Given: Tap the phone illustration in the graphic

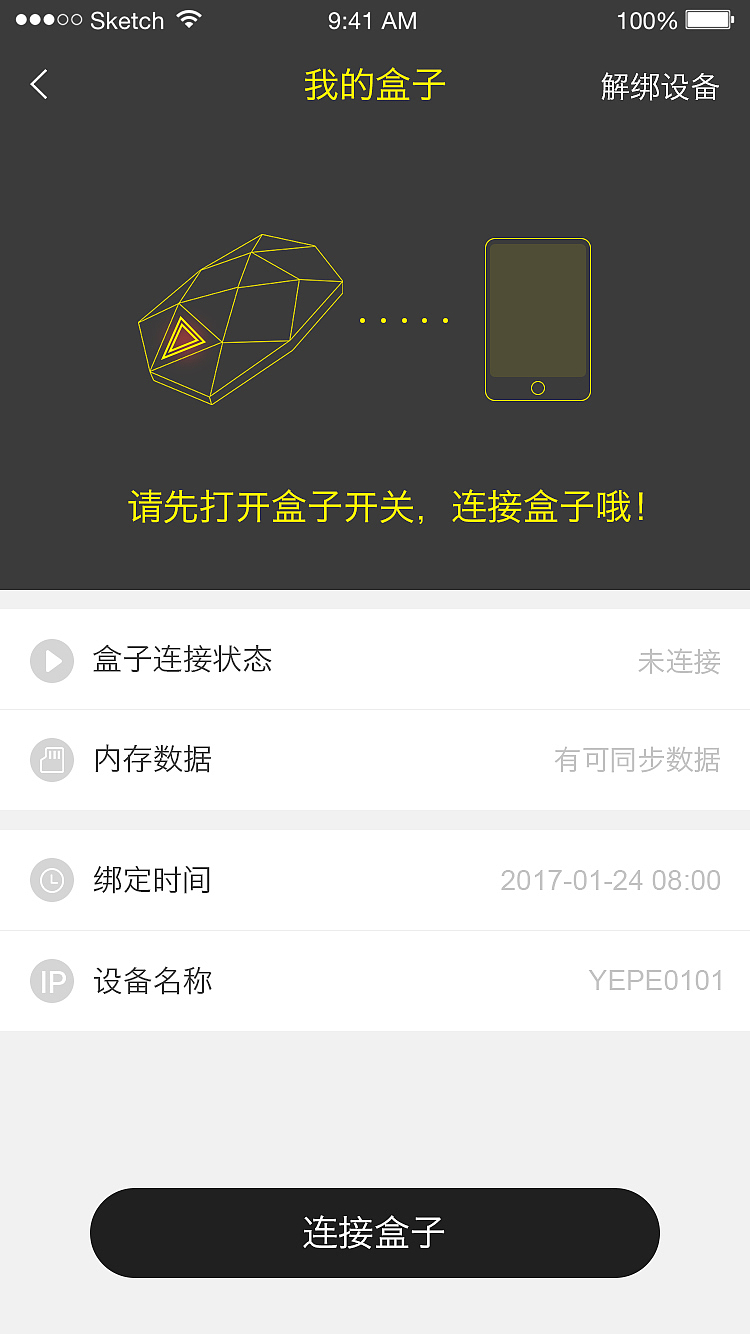Looking at the screenshot, I should point(537,319).
